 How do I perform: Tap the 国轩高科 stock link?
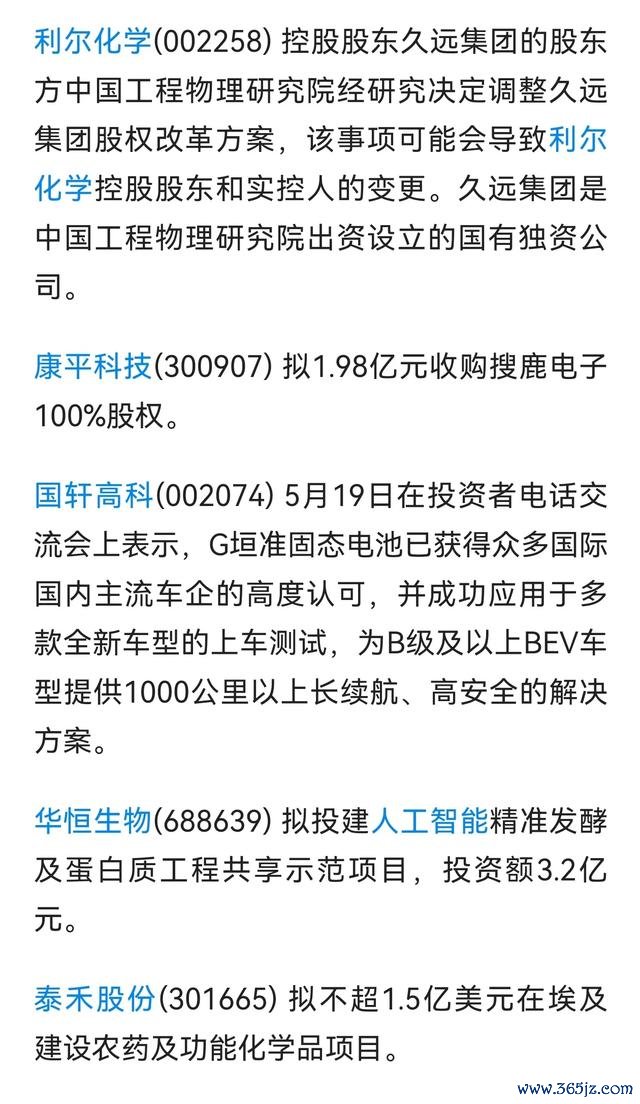93,495
